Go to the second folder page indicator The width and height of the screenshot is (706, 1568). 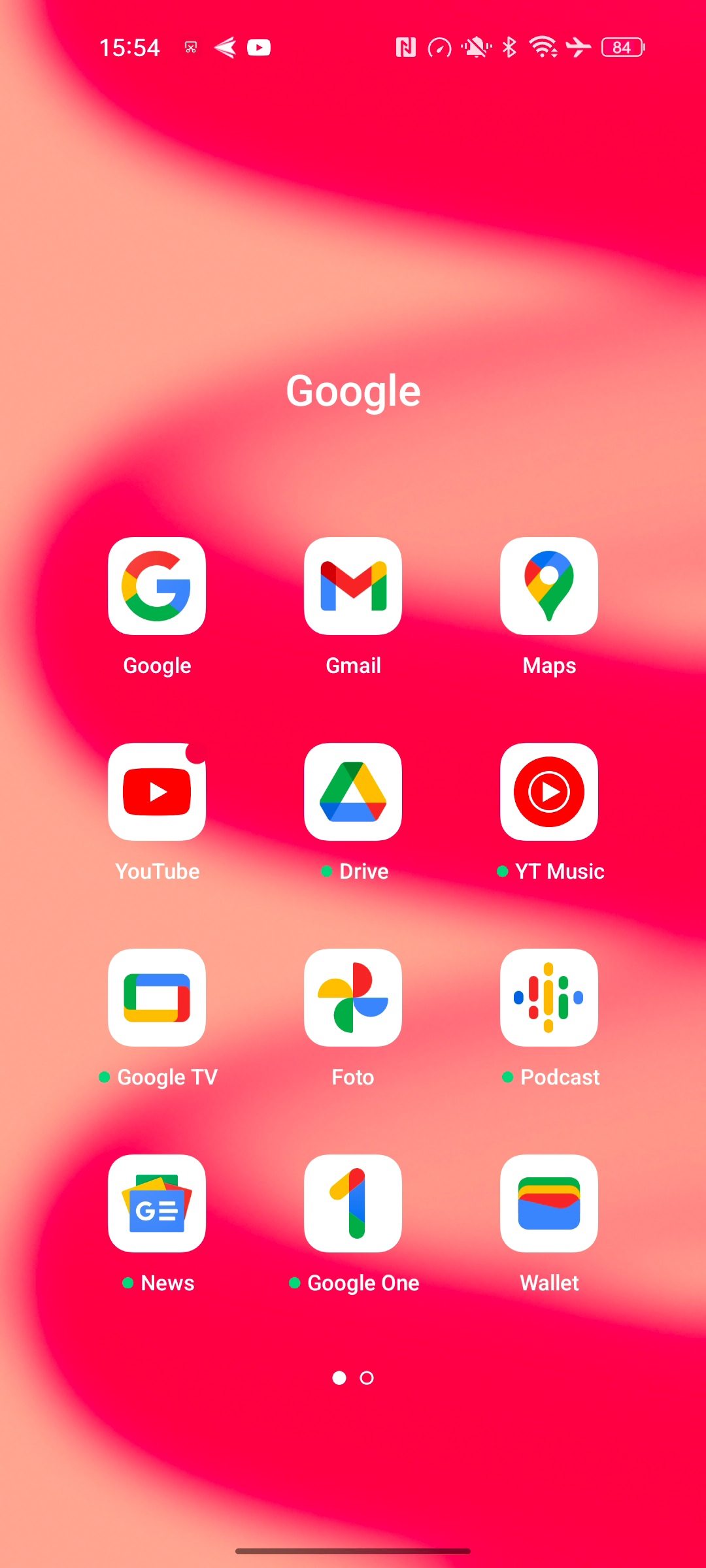367,1378
